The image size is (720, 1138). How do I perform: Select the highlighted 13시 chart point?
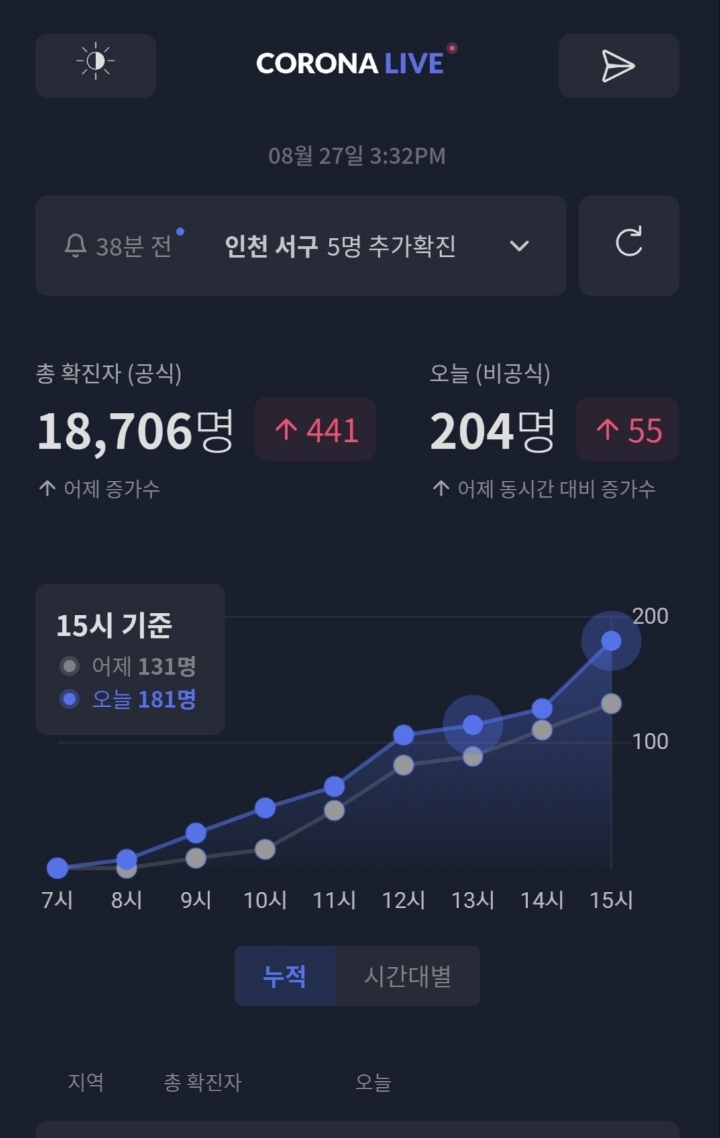[470, 725]
